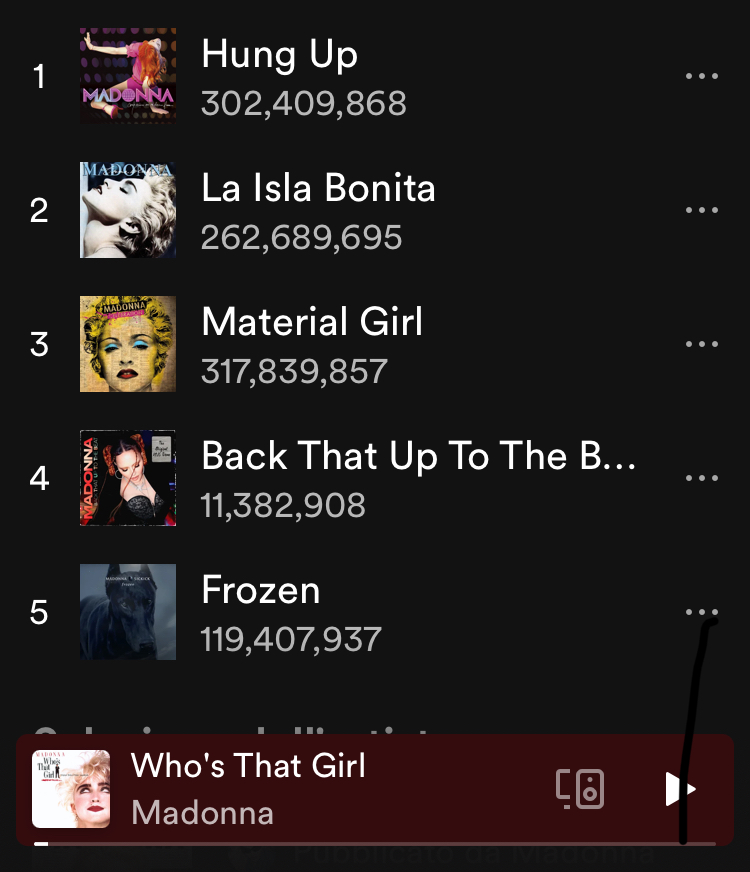This screenshot has height=872, width=750.
Task: Open more options for La Isla Bonita
Action: click(702, 211)
